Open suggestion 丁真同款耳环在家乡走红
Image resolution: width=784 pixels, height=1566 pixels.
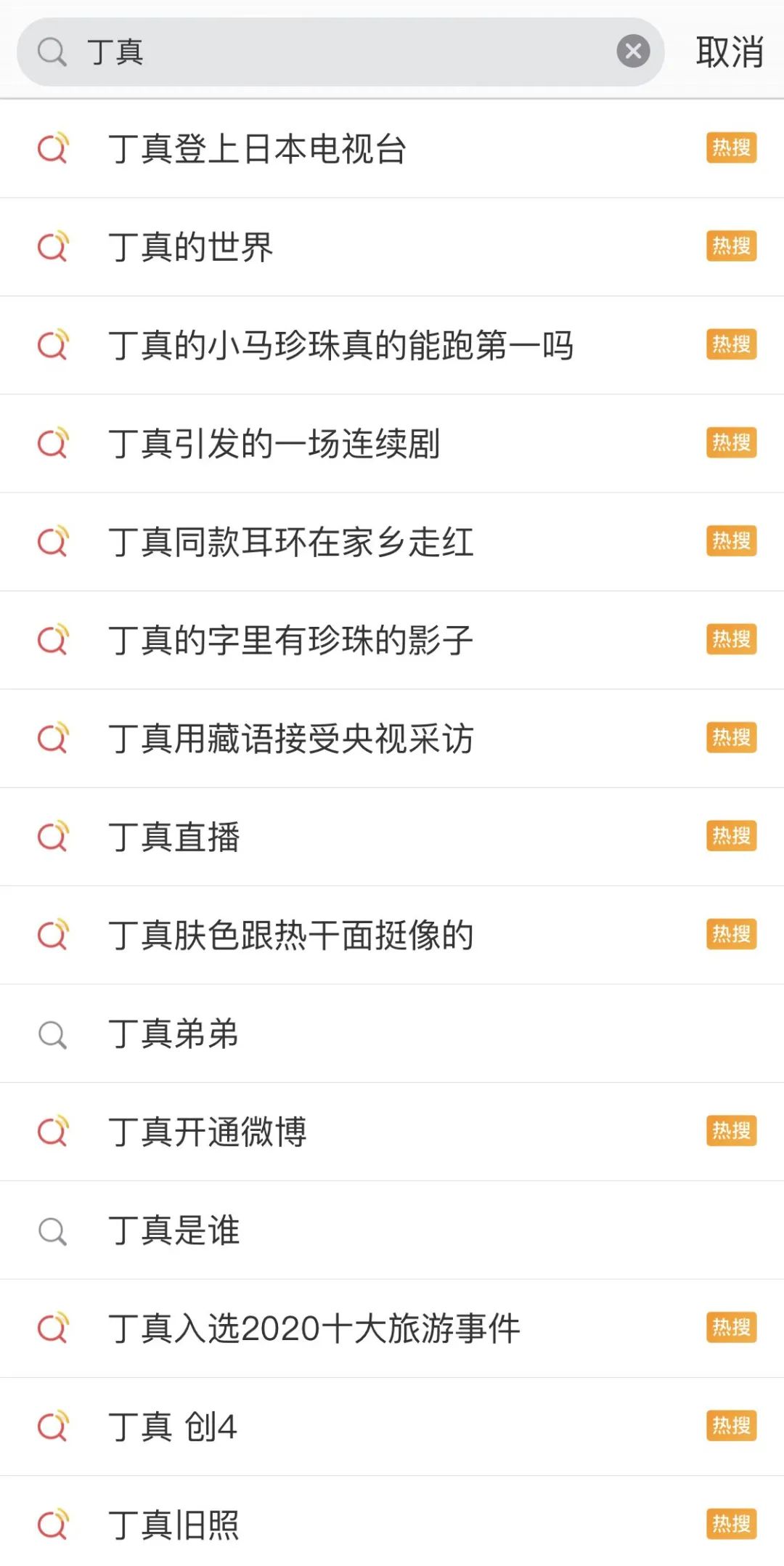tap(291, 542)
